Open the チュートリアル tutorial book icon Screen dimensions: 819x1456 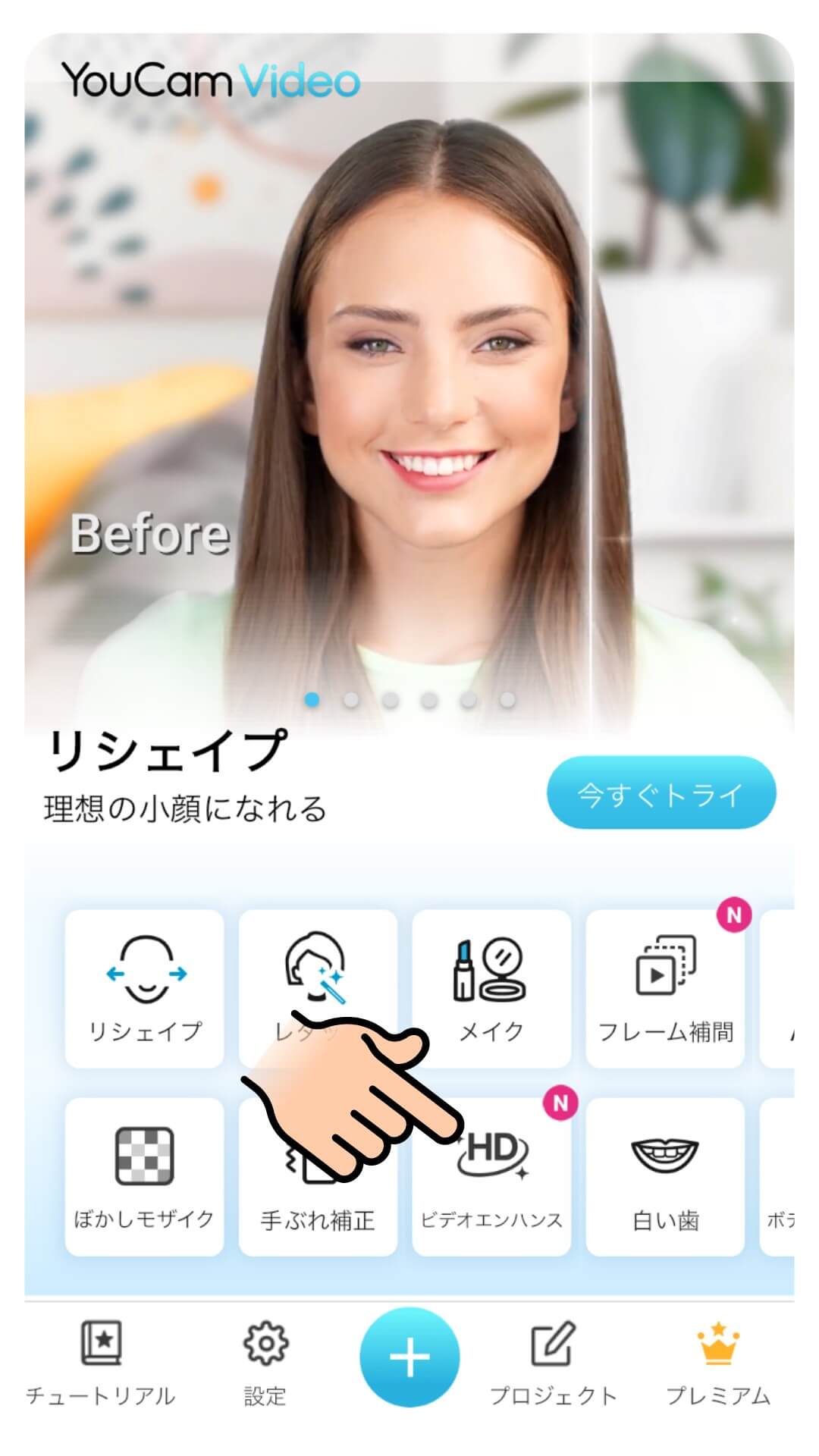coord(102,1365)
